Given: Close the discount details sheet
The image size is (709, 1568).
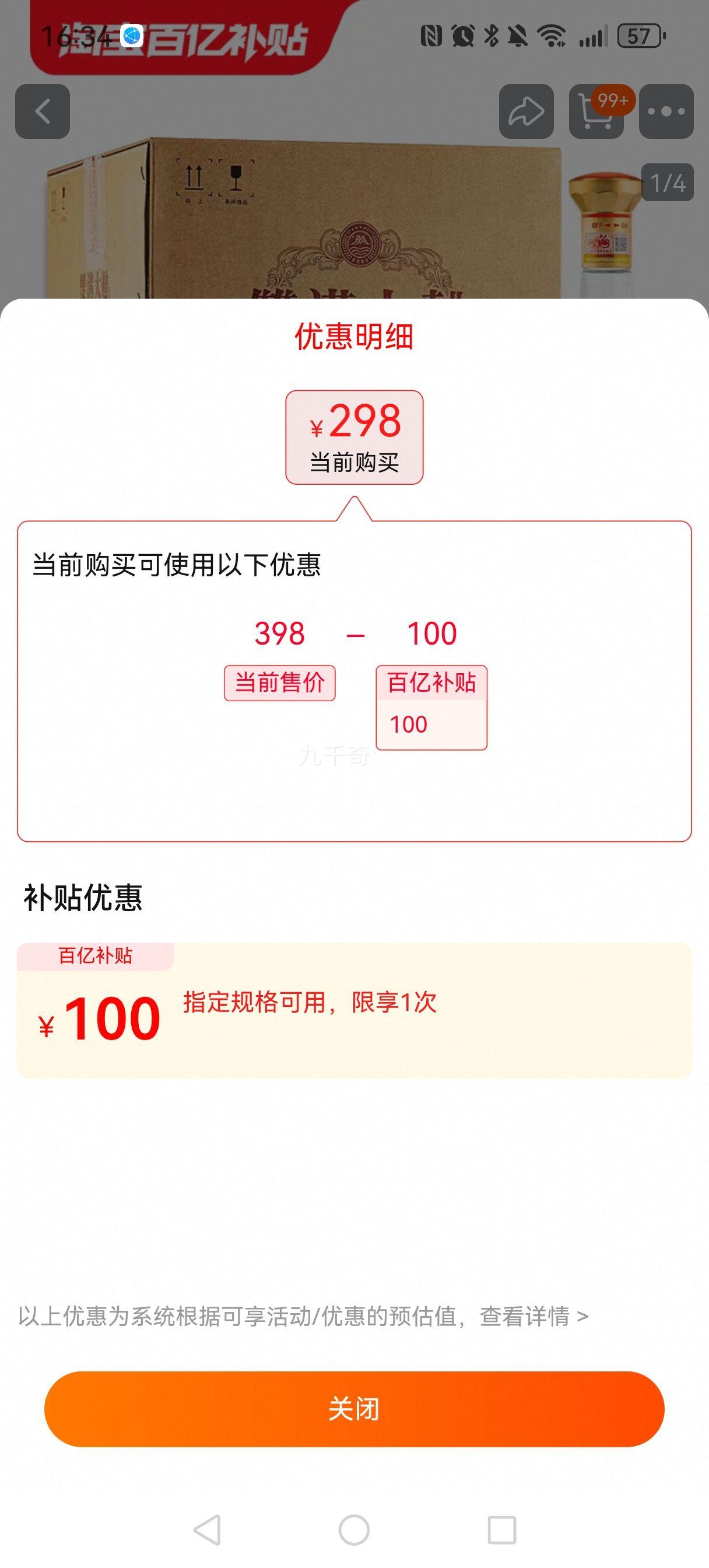Looking at the screenshot, I should click(354, 1409).
